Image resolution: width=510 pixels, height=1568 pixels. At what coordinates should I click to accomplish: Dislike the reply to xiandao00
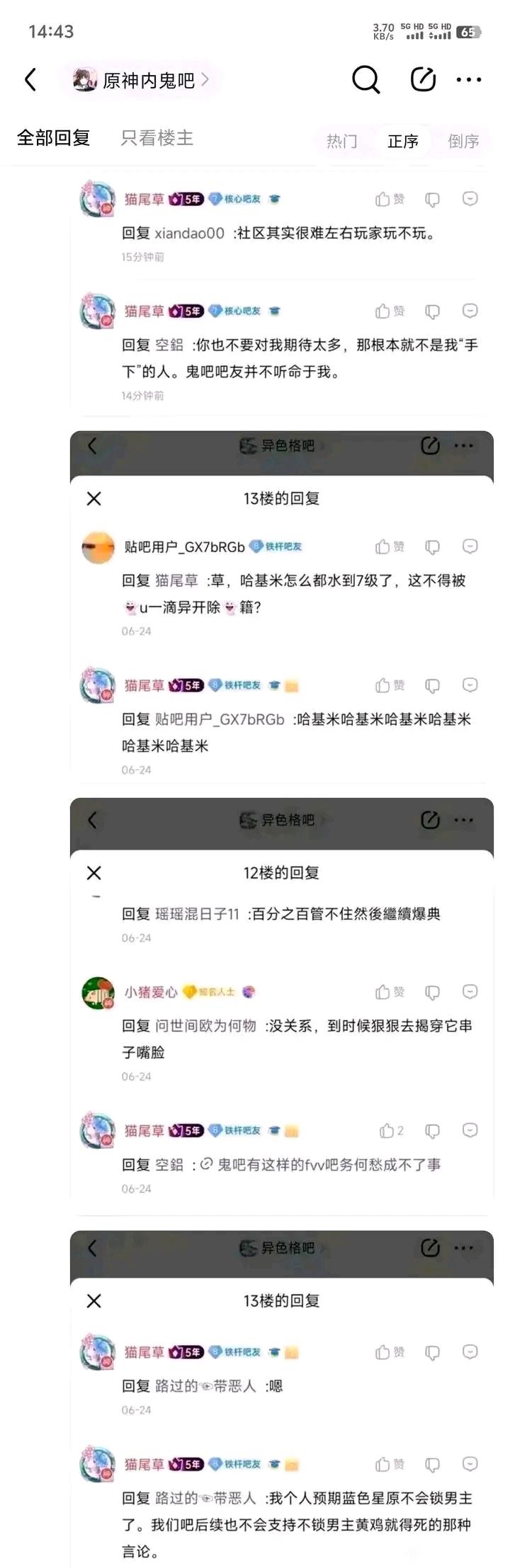432,200
